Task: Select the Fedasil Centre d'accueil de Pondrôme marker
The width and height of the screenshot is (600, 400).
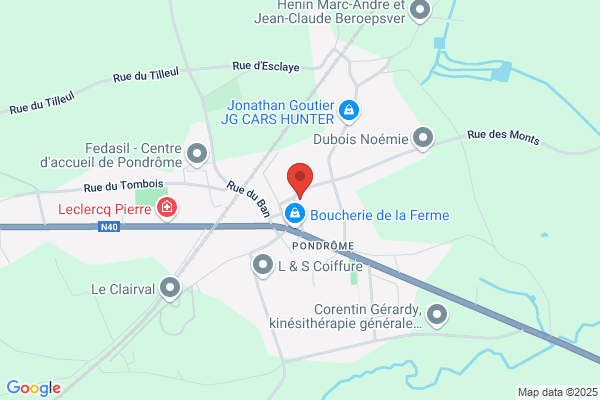Action: [197, 155]
